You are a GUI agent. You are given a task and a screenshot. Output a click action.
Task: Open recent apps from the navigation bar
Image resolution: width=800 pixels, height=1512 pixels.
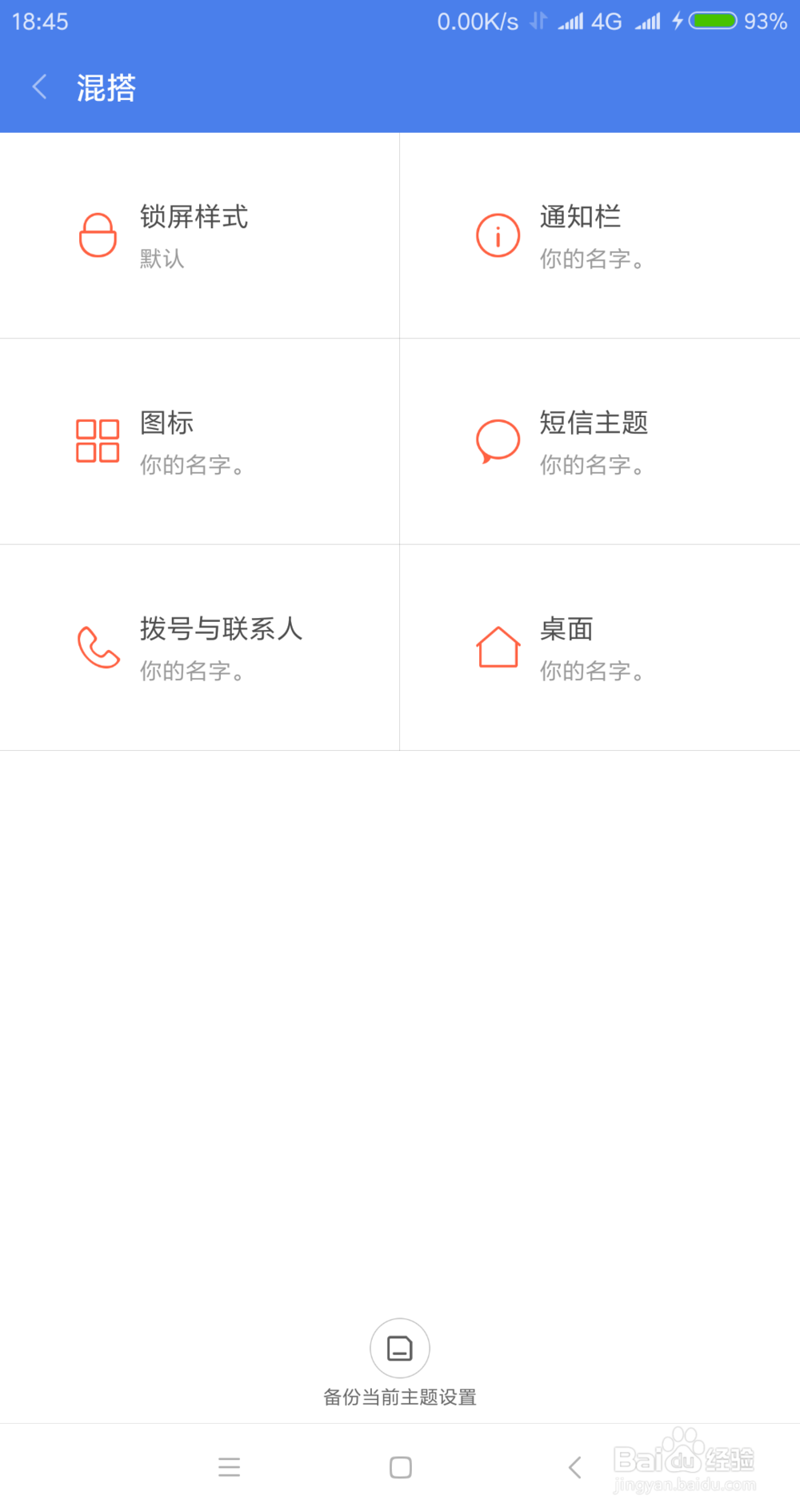(229, 1467)
